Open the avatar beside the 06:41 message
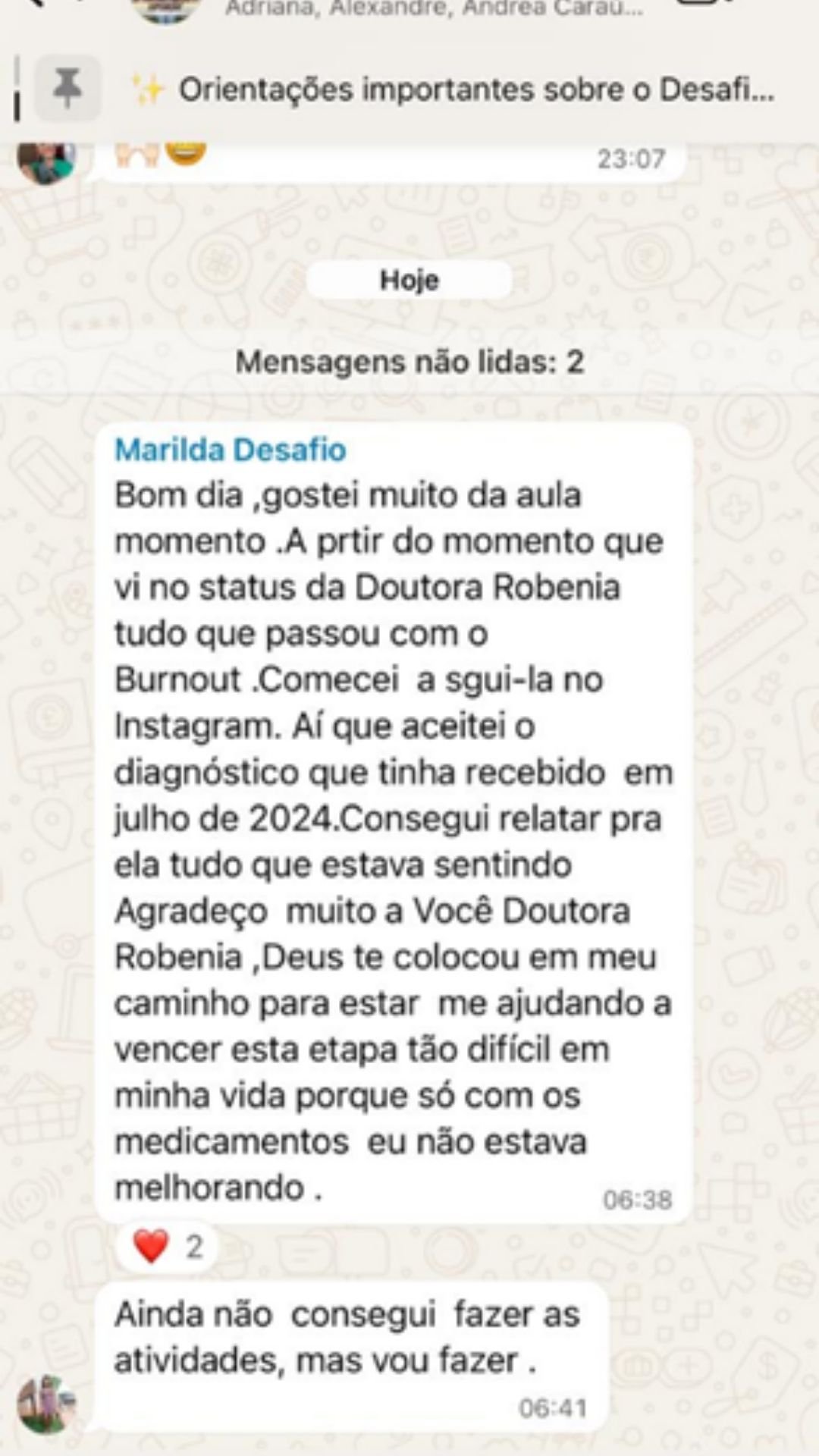This screenshot has width=819, height=1456. [45, 1404]
